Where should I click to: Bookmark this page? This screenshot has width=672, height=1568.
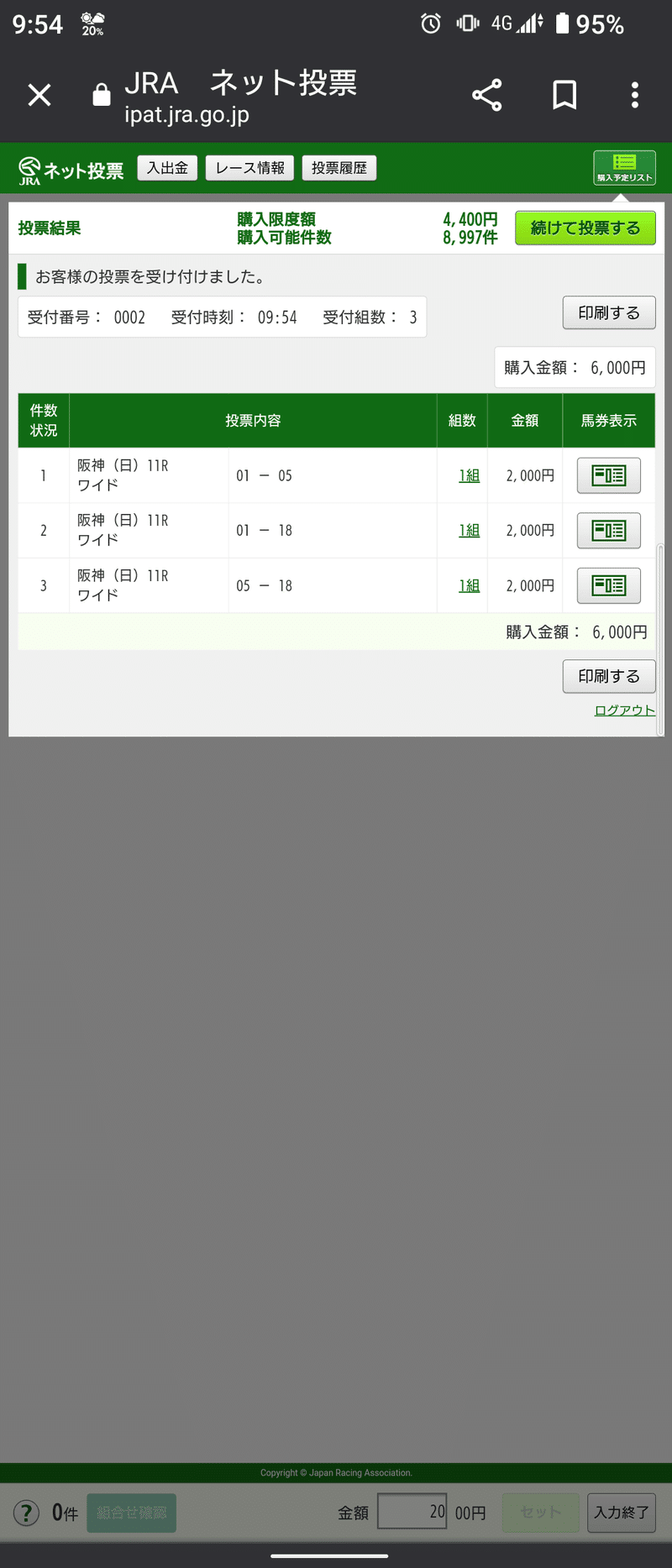coord(564,95)
